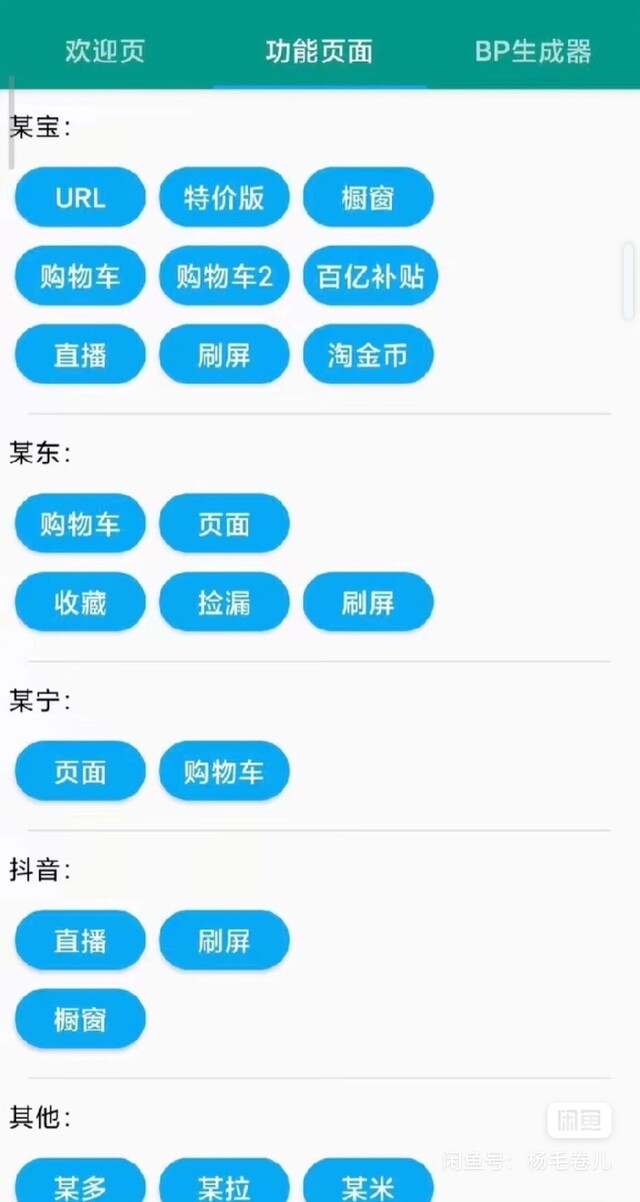640x1202 pixels.
Task: Tap 橱窗 under 抖音
Action: tap(80, 1019)
